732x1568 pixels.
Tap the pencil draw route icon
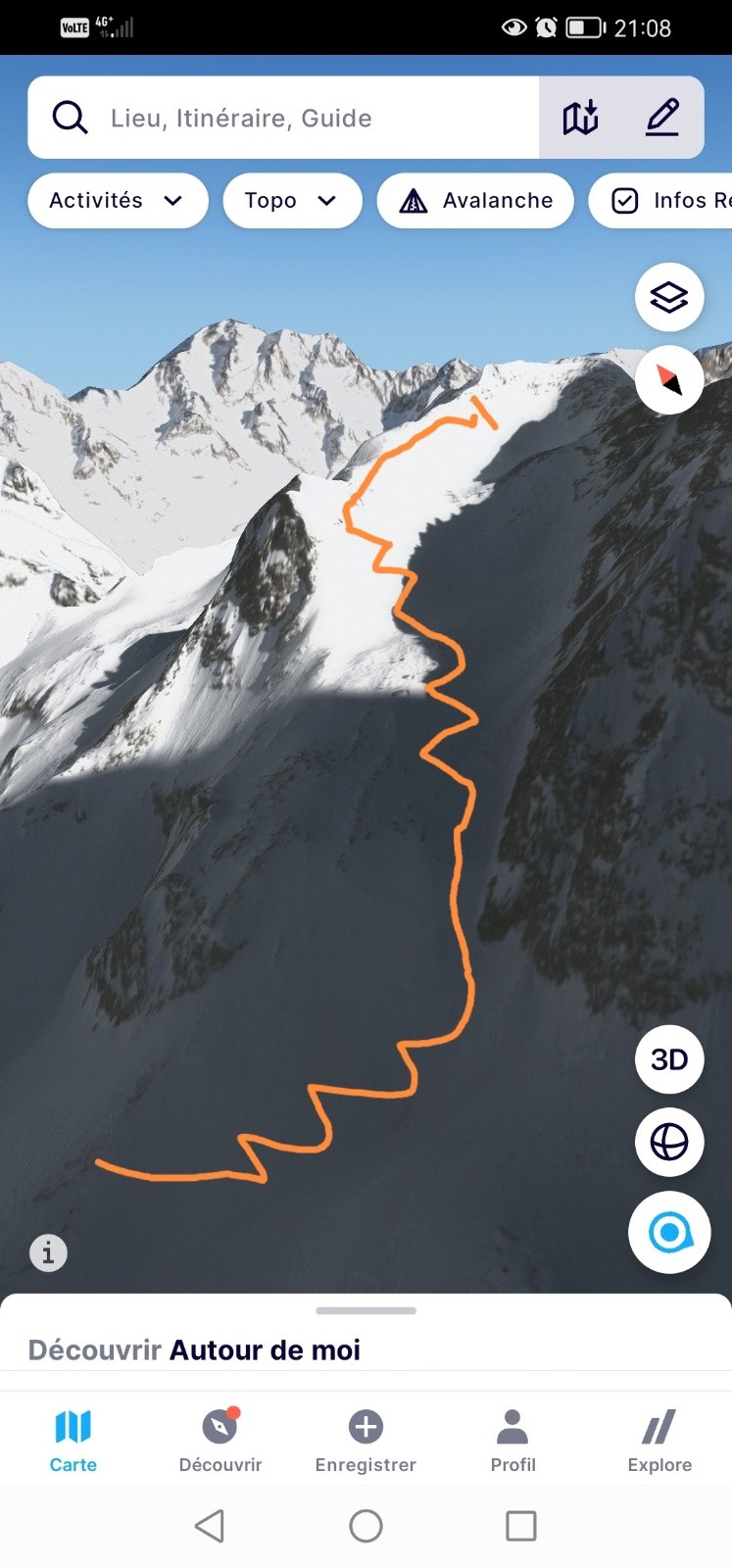pyautogui.click(x=662, y=118)
